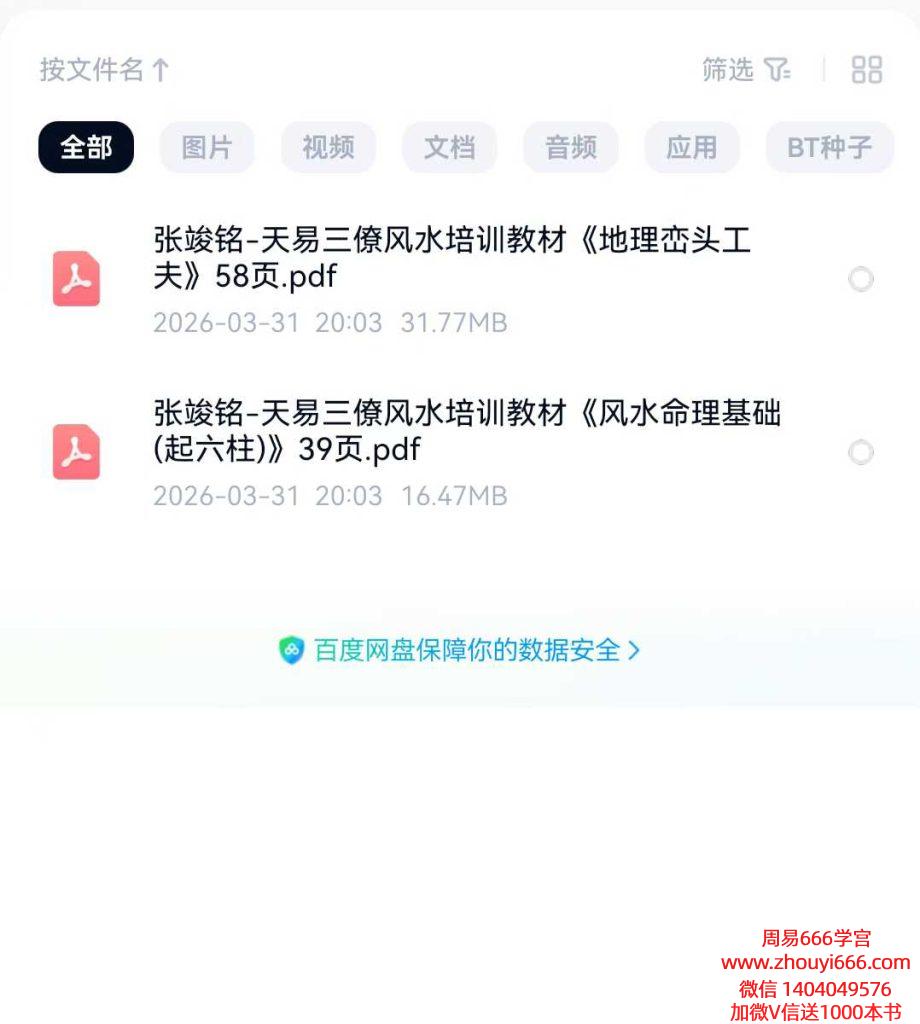The width and height of the screenshot is (920, 1024).
Task: Open the 风水命理基础 39页 PDF
Action: [465, 431]
